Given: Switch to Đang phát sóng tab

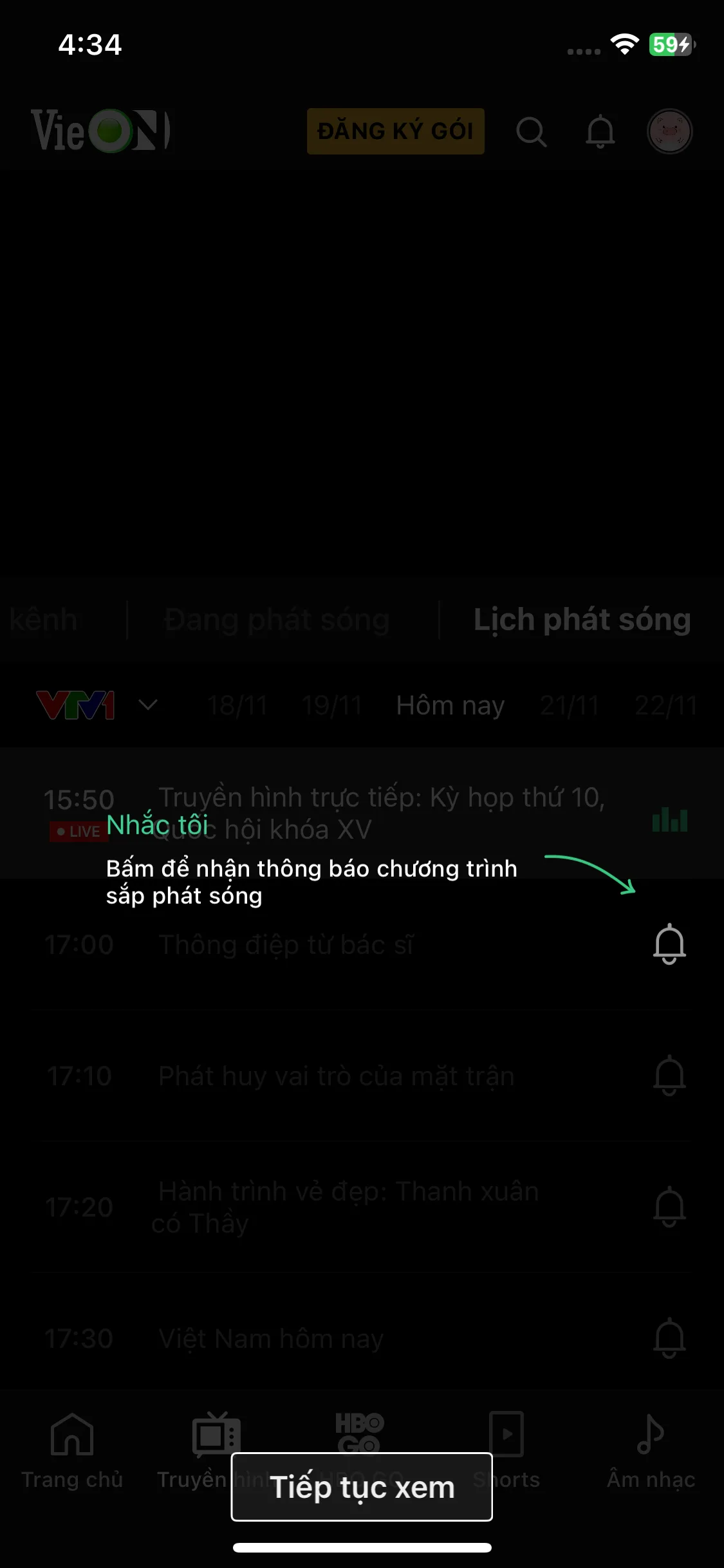Looking at the screenshot, I should pyautogui.click(x=277, y=620).
